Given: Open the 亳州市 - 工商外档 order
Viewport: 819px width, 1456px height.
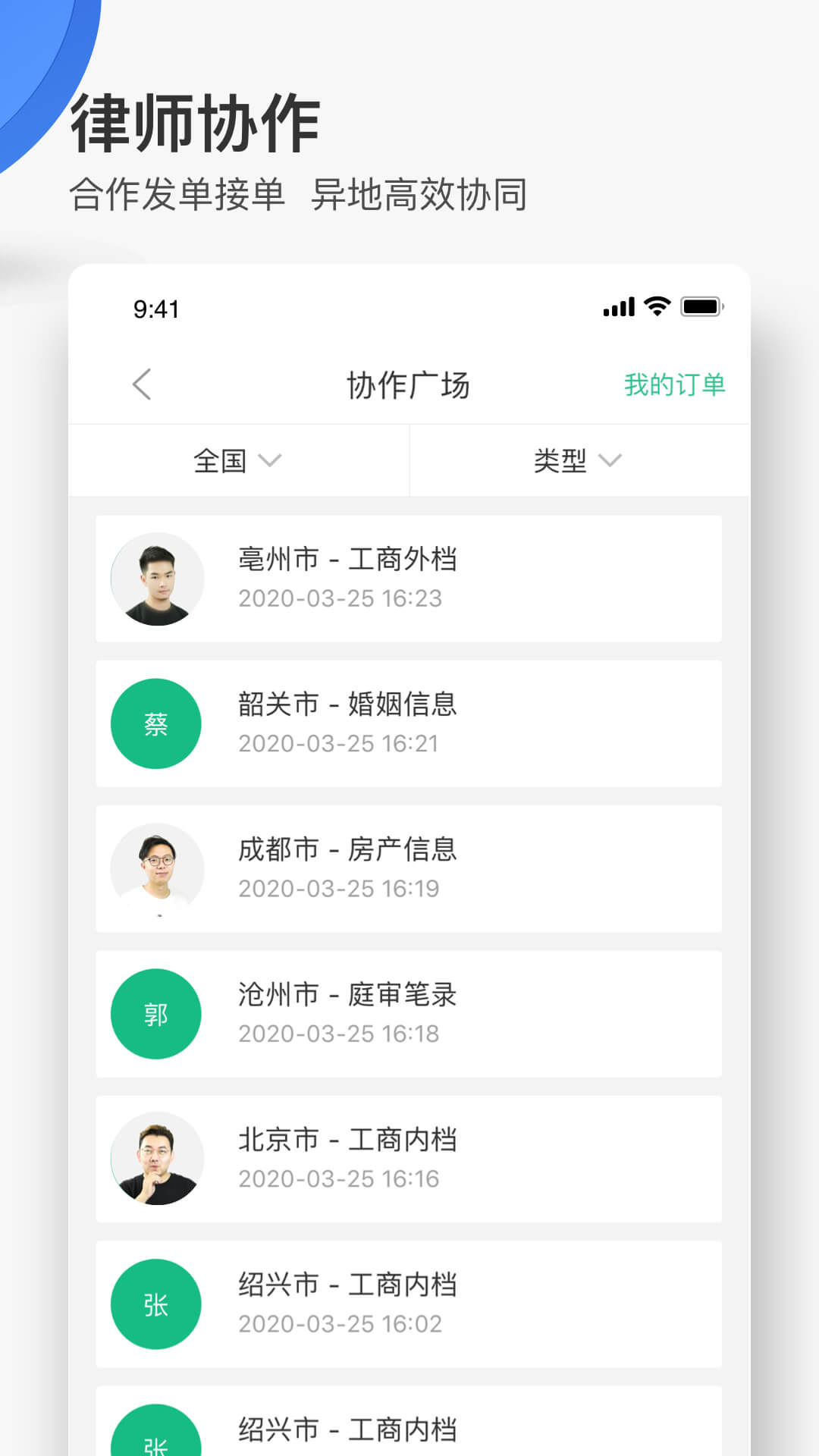Looking at the screenshot, I should pos(409,578).
